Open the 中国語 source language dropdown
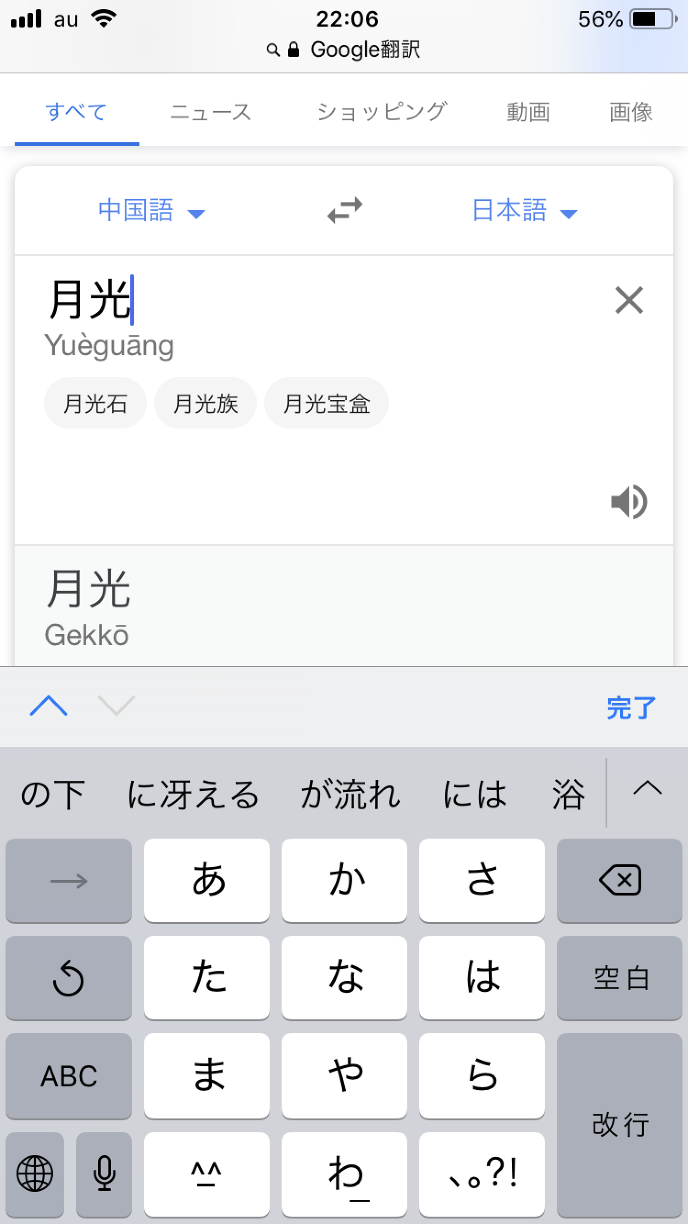688x1224 pixels. point(151,211)
